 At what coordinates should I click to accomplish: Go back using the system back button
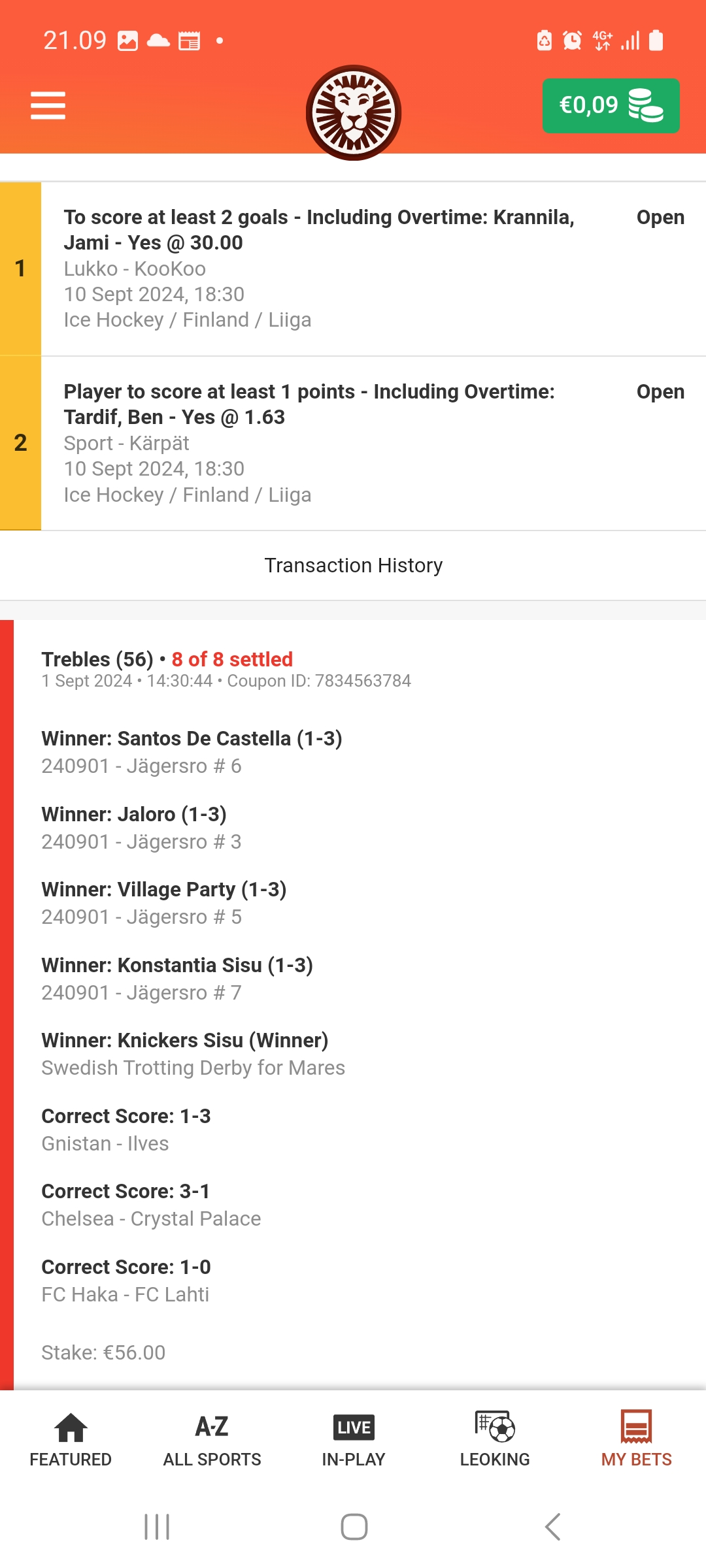point(552,1527)
